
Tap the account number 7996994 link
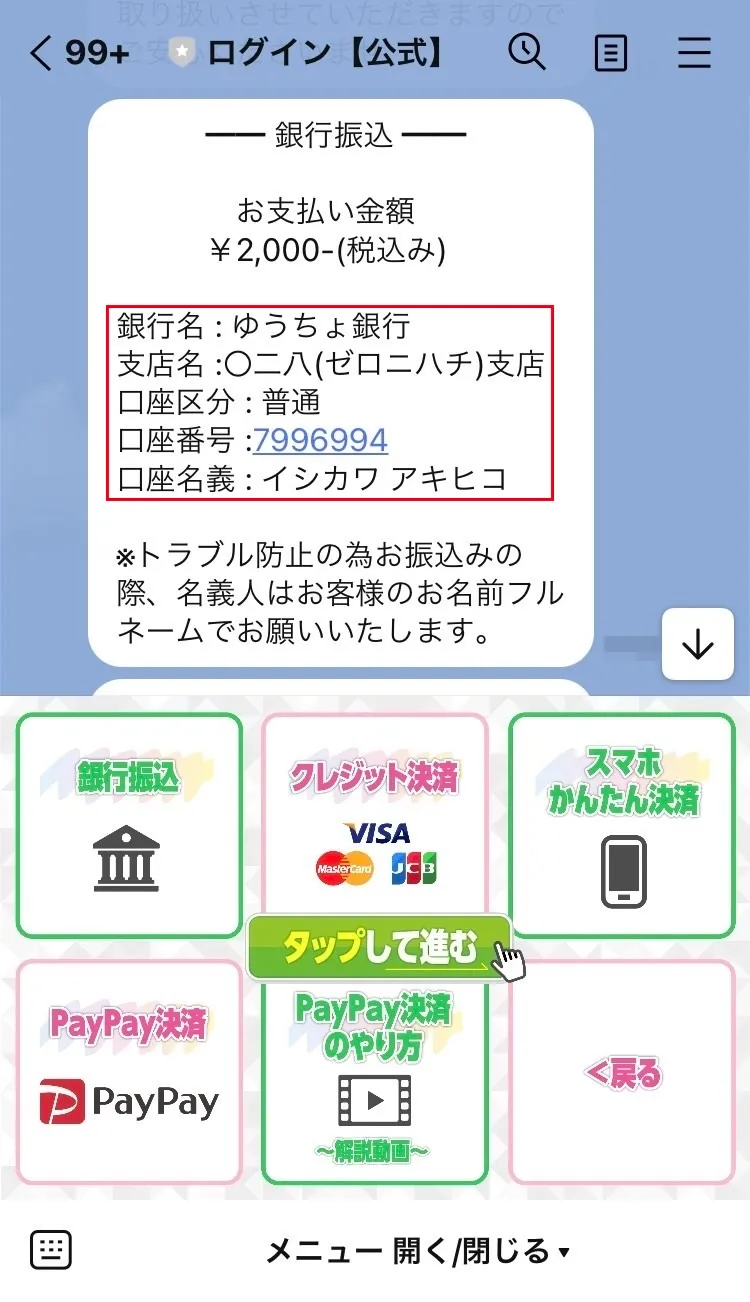coord(320,440)
